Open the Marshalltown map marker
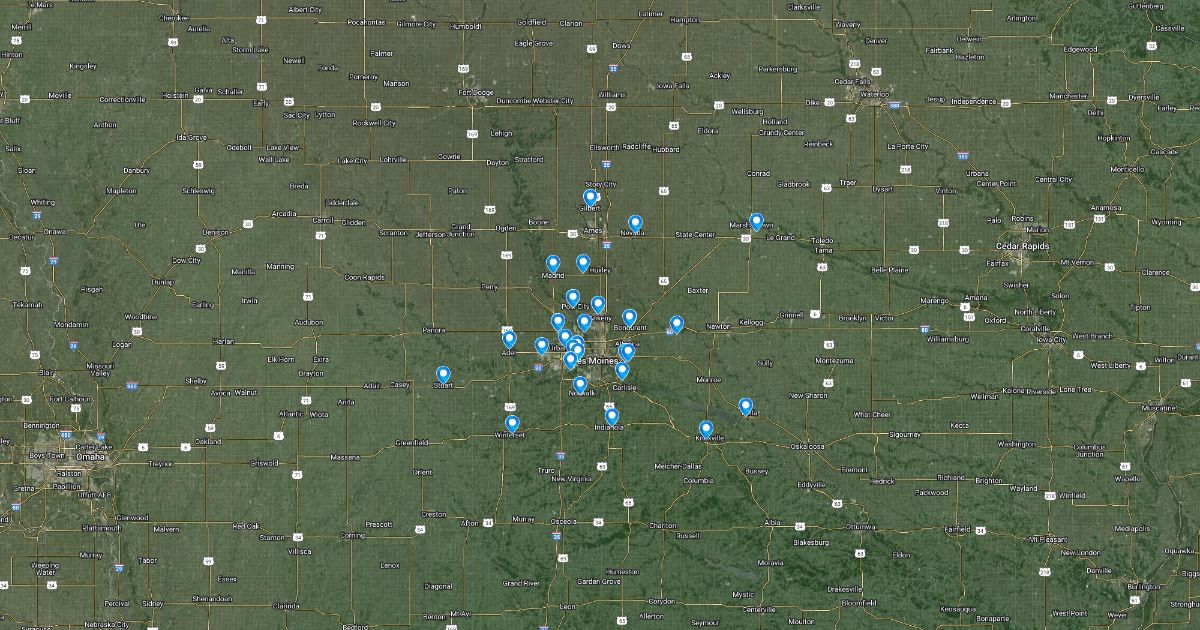Screen dimensions: 1200x630 pos(756,222)
